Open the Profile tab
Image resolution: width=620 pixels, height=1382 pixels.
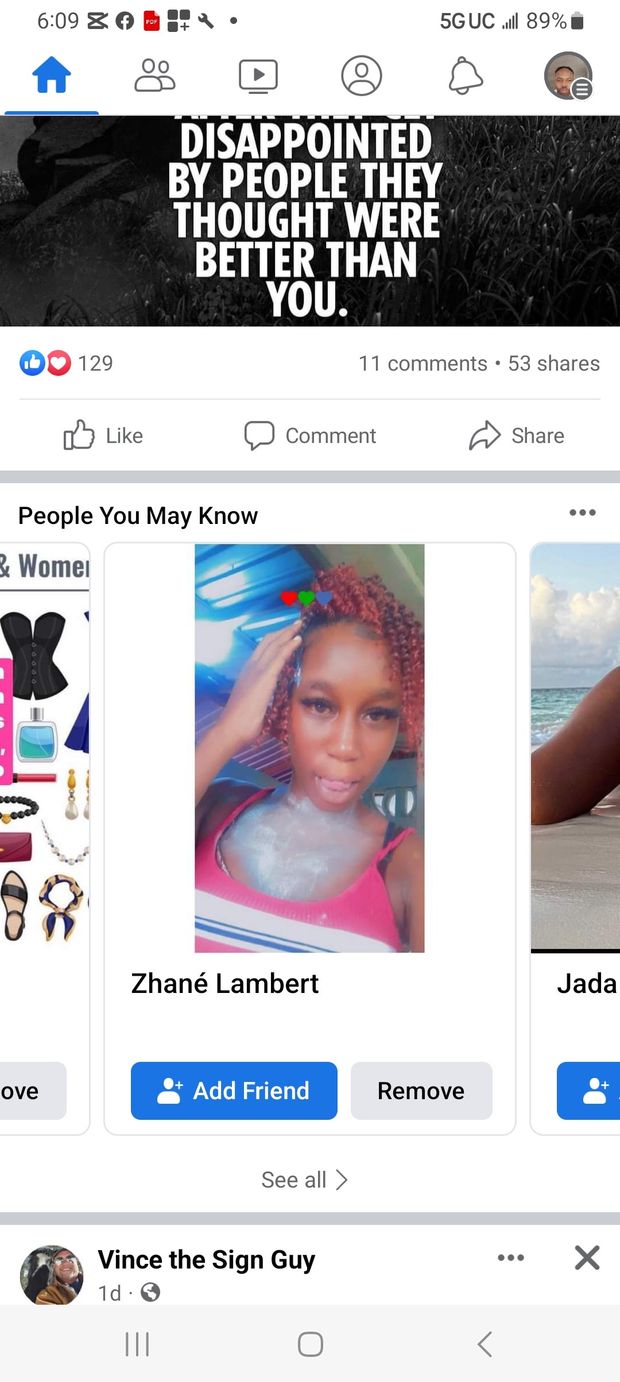(x=361, y=76)
